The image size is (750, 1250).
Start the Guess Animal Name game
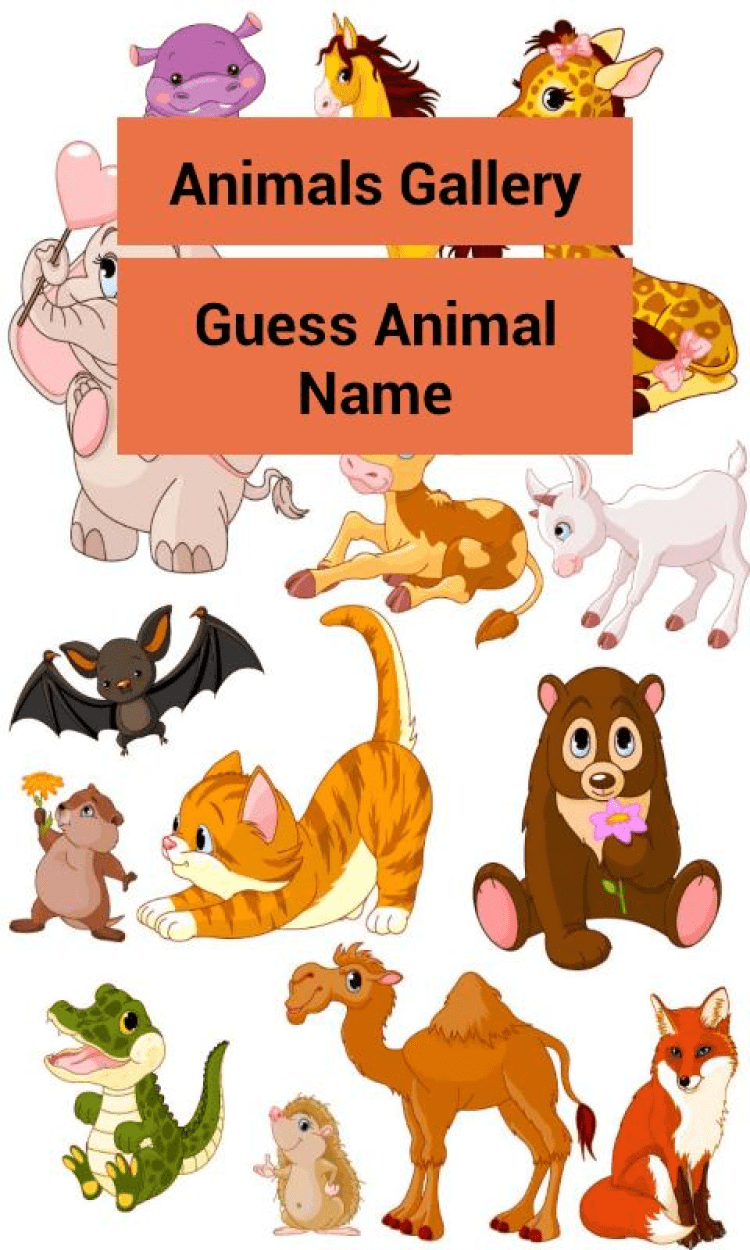click(x=374, y=357)
